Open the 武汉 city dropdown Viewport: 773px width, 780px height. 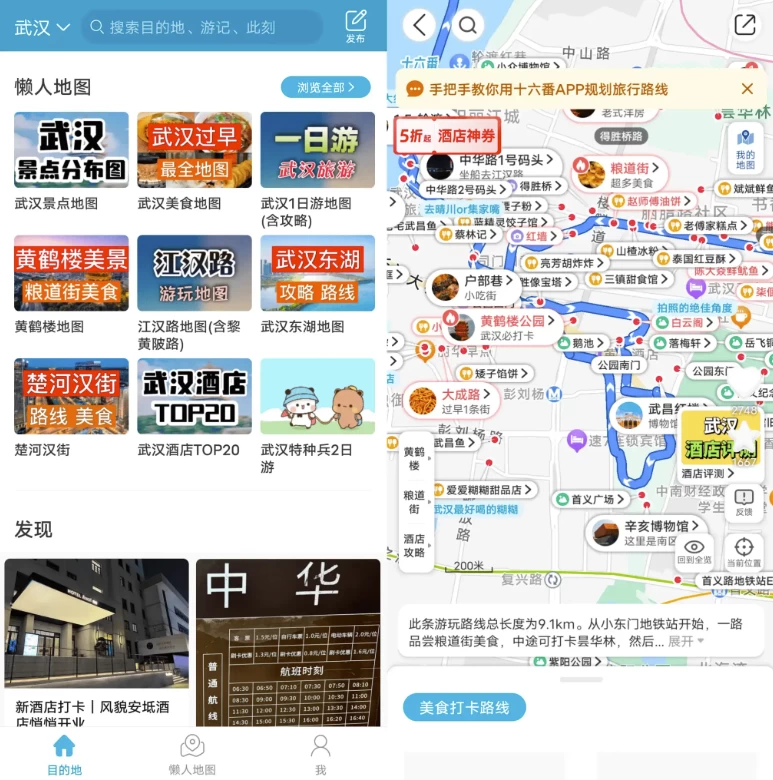[x=41, y=27]
